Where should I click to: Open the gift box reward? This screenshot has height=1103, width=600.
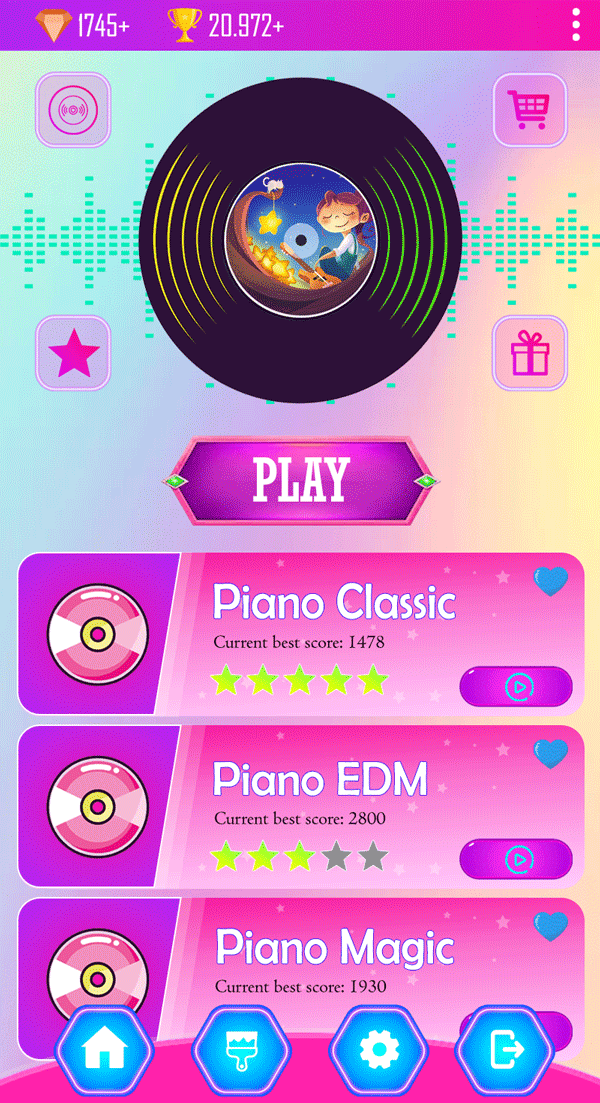529,353
